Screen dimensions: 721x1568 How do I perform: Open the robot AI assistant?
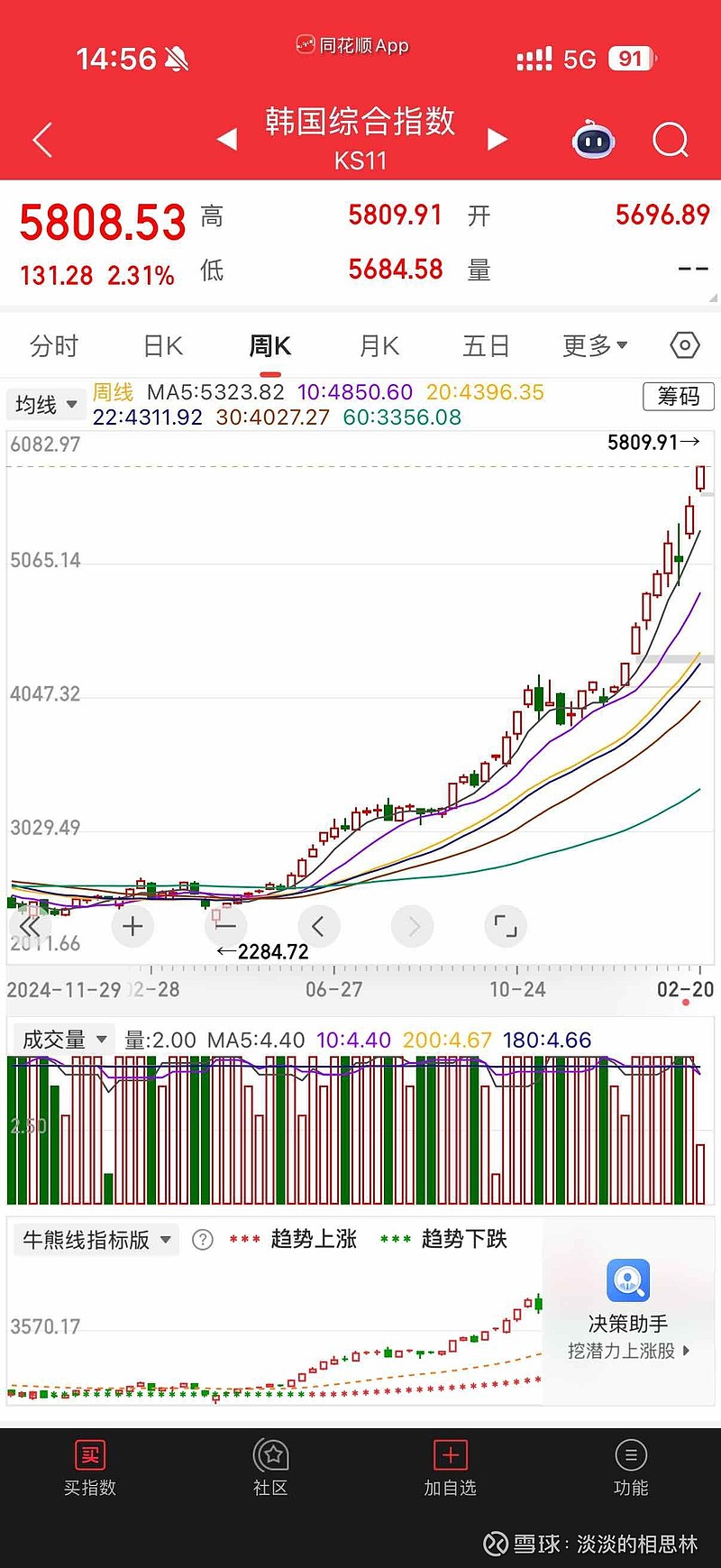594,140
